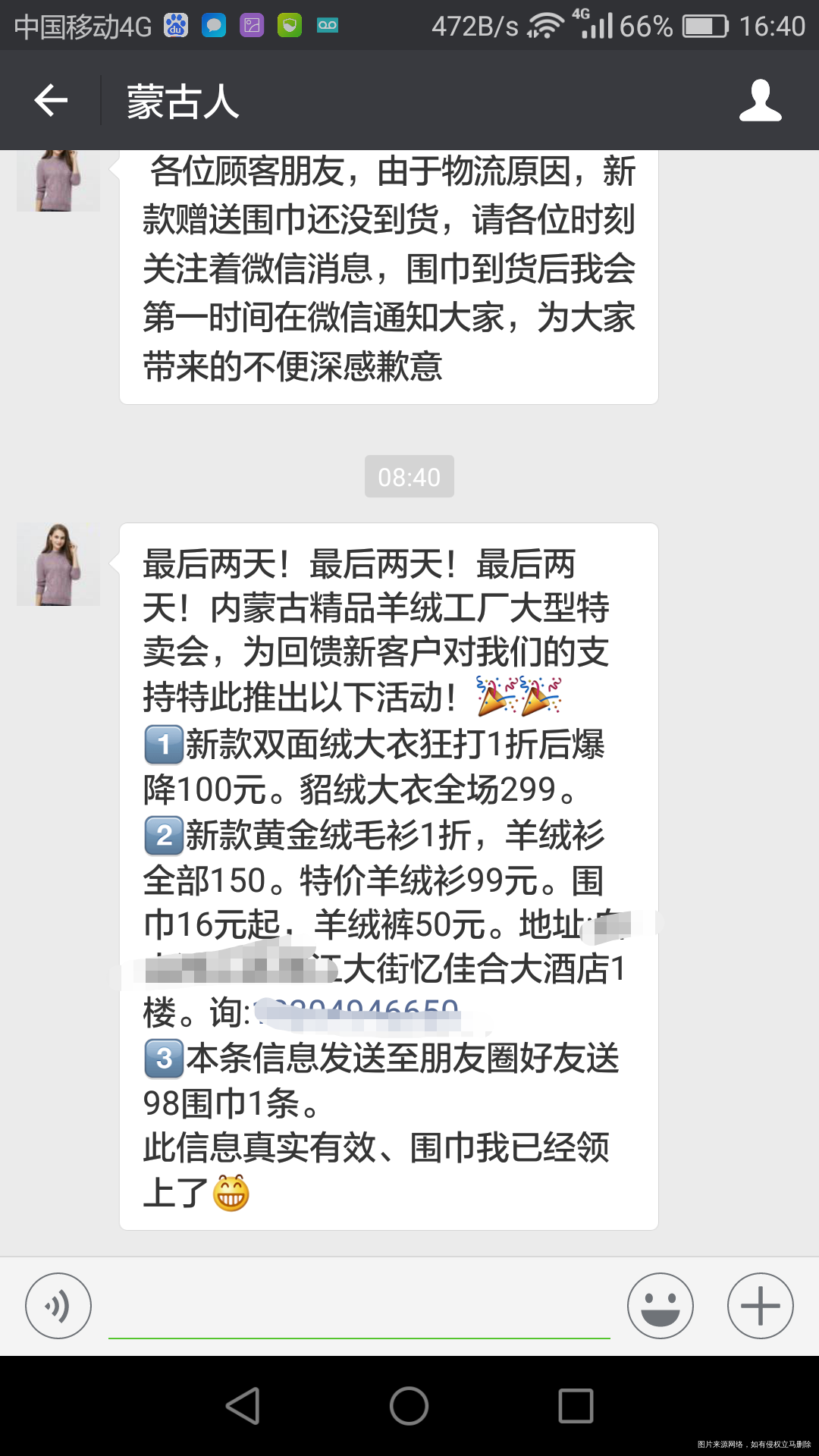Tap the phone number in the message
The width and height of the screenshot is (819, 1456).
point(356,1010)
